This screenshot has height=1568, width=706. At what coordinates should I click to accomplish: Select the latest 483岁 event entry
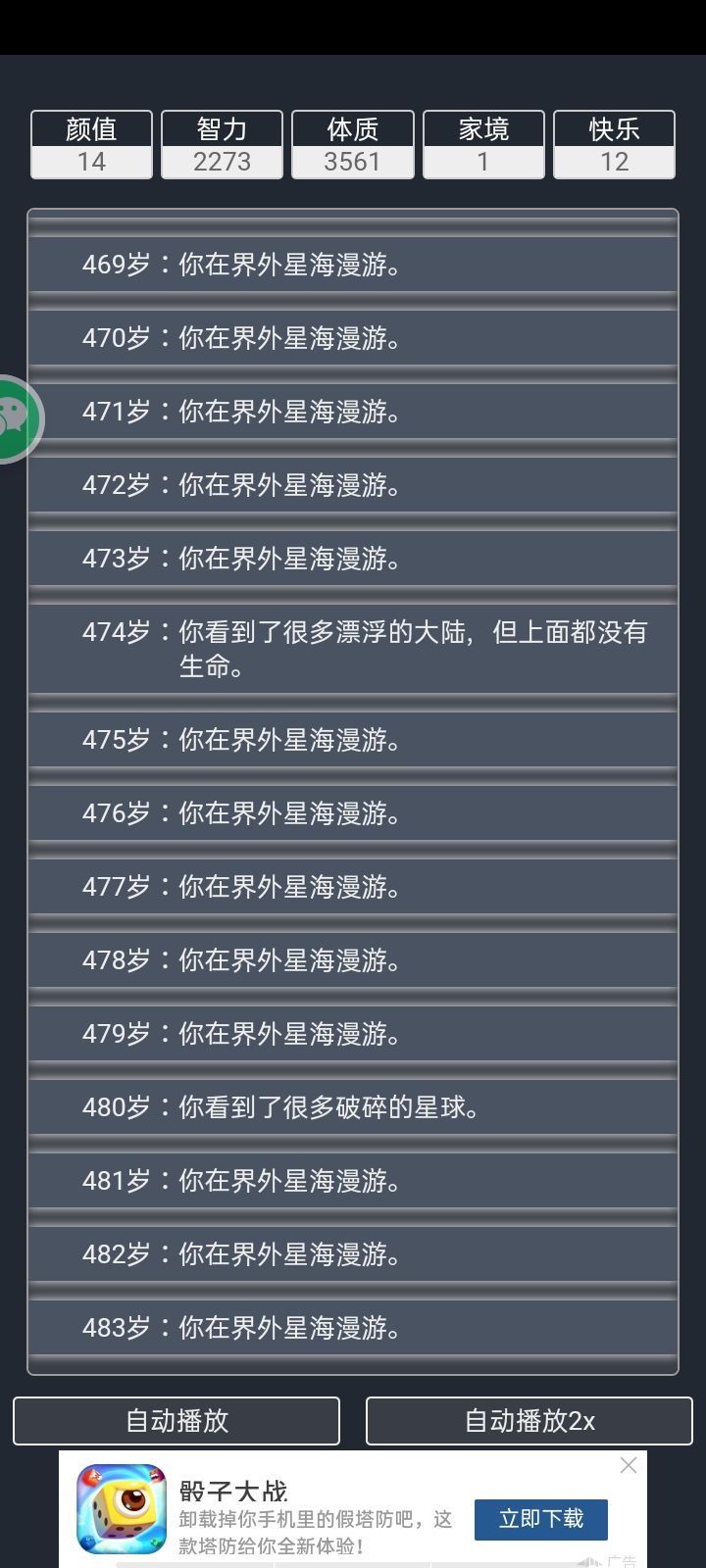pyautogui.click(x=353, y=1328)
